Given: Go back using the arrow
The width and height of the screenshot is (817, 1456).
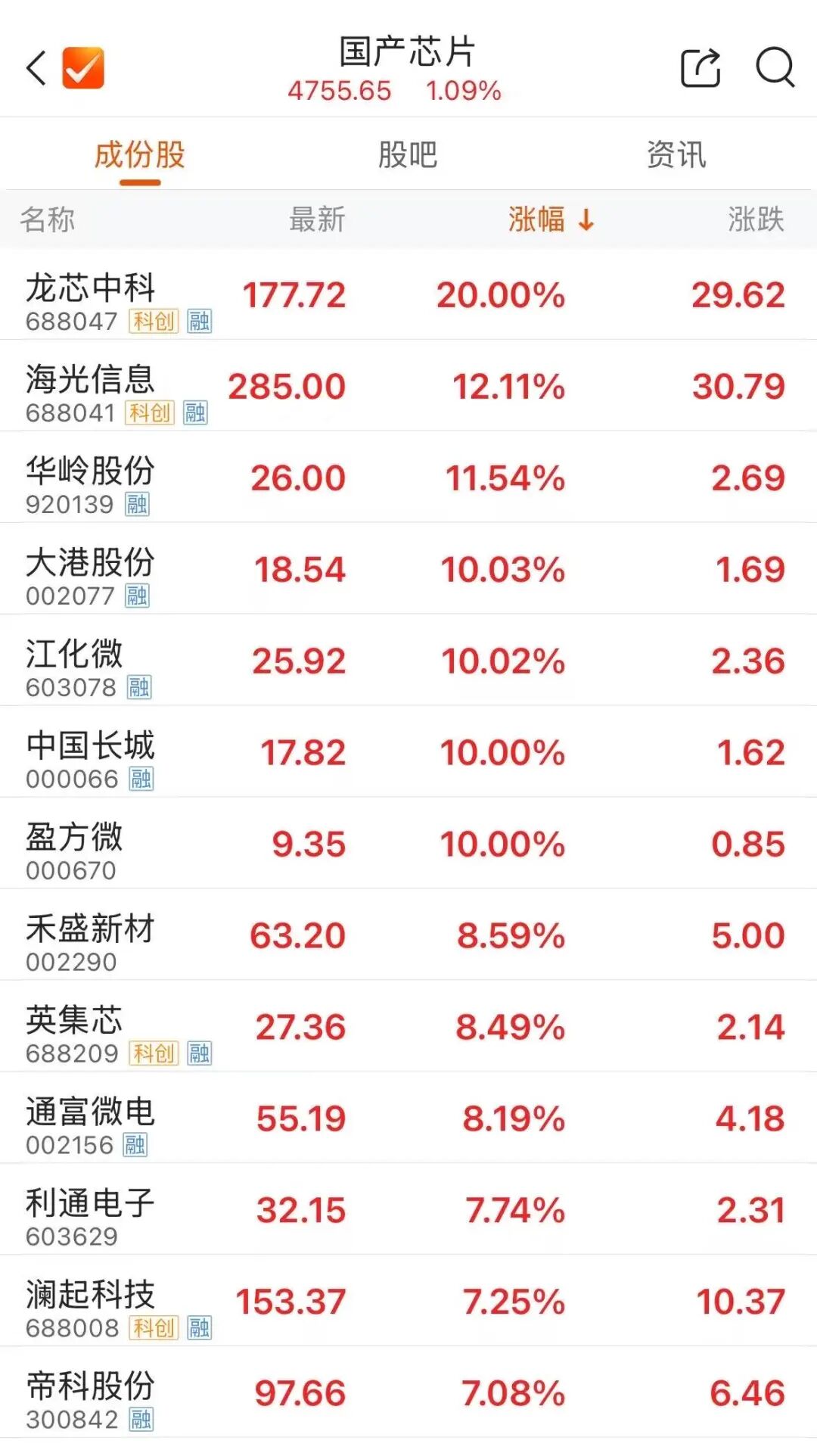Looking at the screenshot, I should click(x=36, y=68).
